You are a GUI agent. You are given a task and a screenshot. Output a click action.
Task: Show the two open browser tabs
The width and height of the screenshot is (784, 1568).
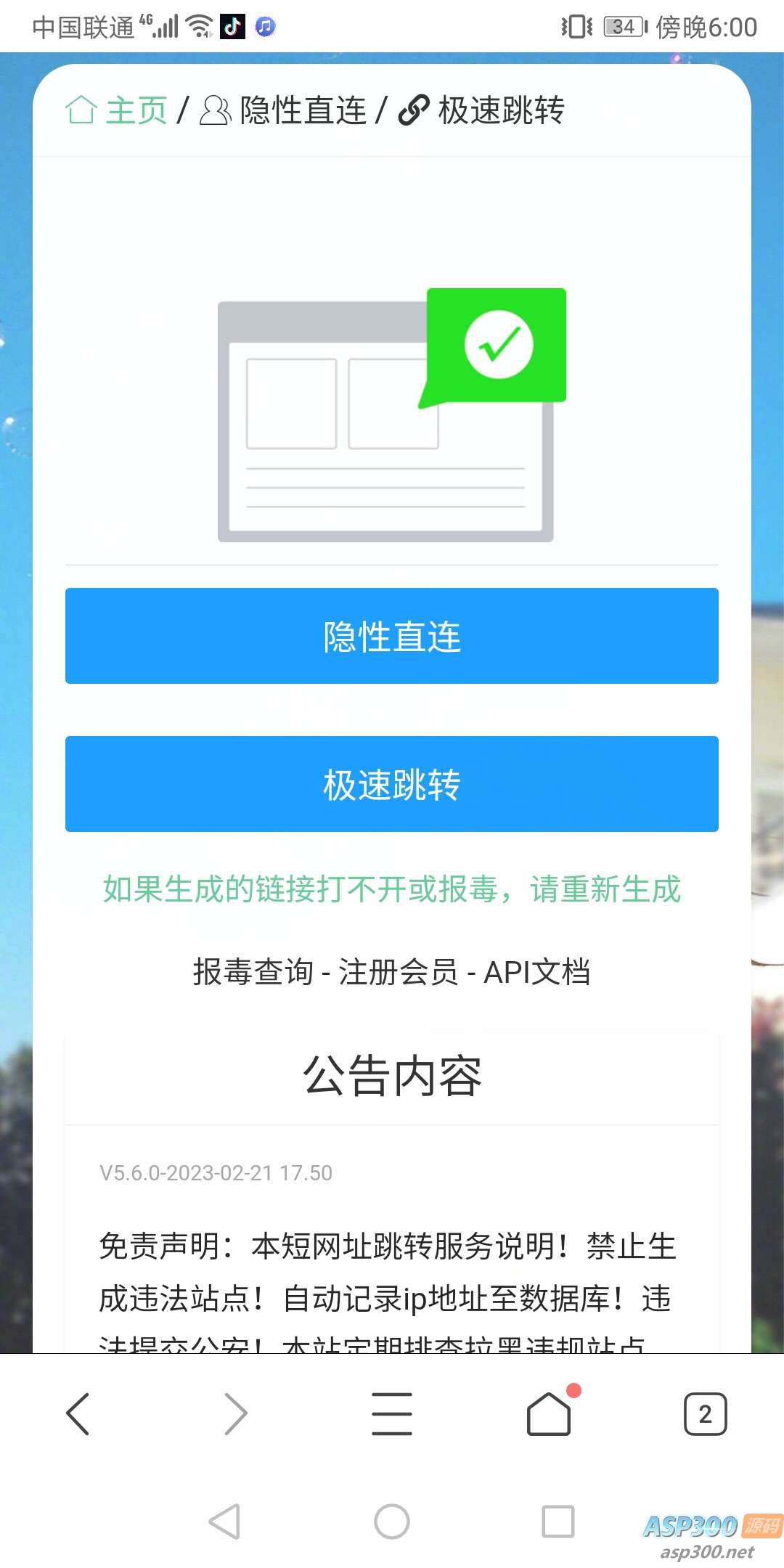(x=705, y=1414)
